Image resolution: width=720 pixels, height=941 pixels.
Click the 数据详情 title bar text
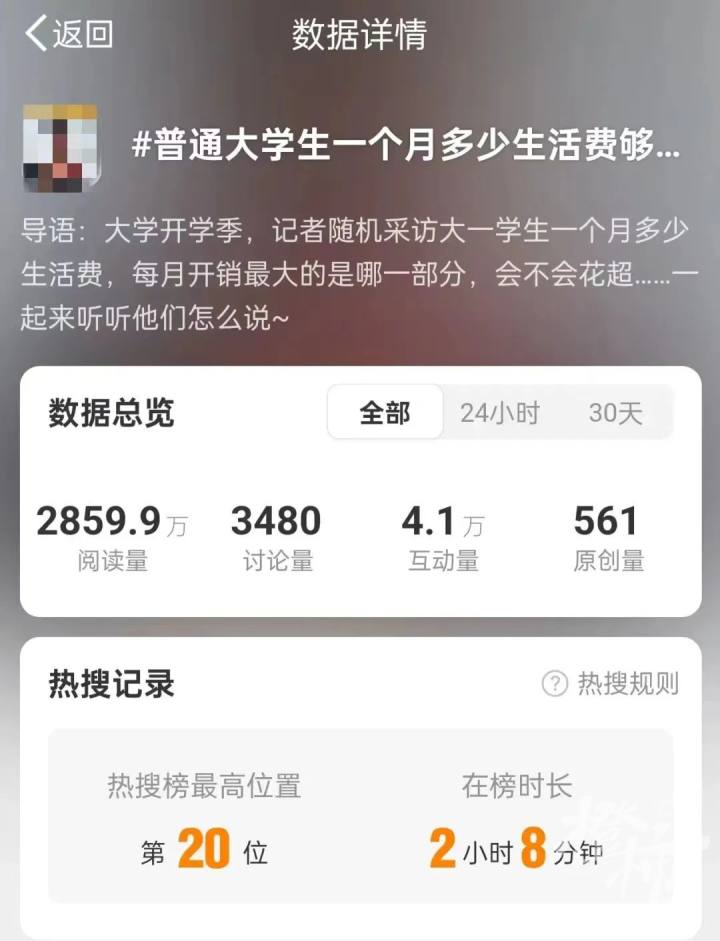(360, 32)
